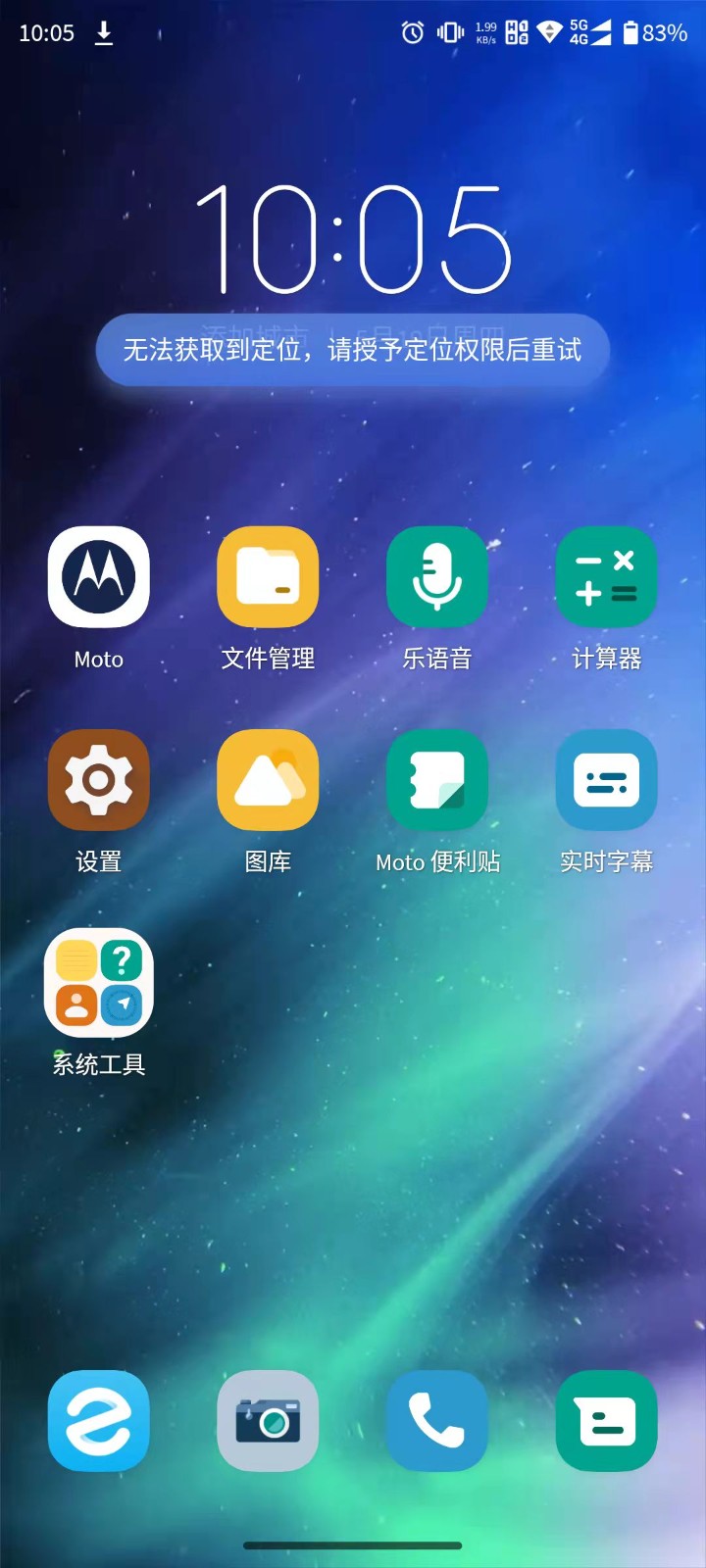Open the messages app in the dock

point(606,1420)
